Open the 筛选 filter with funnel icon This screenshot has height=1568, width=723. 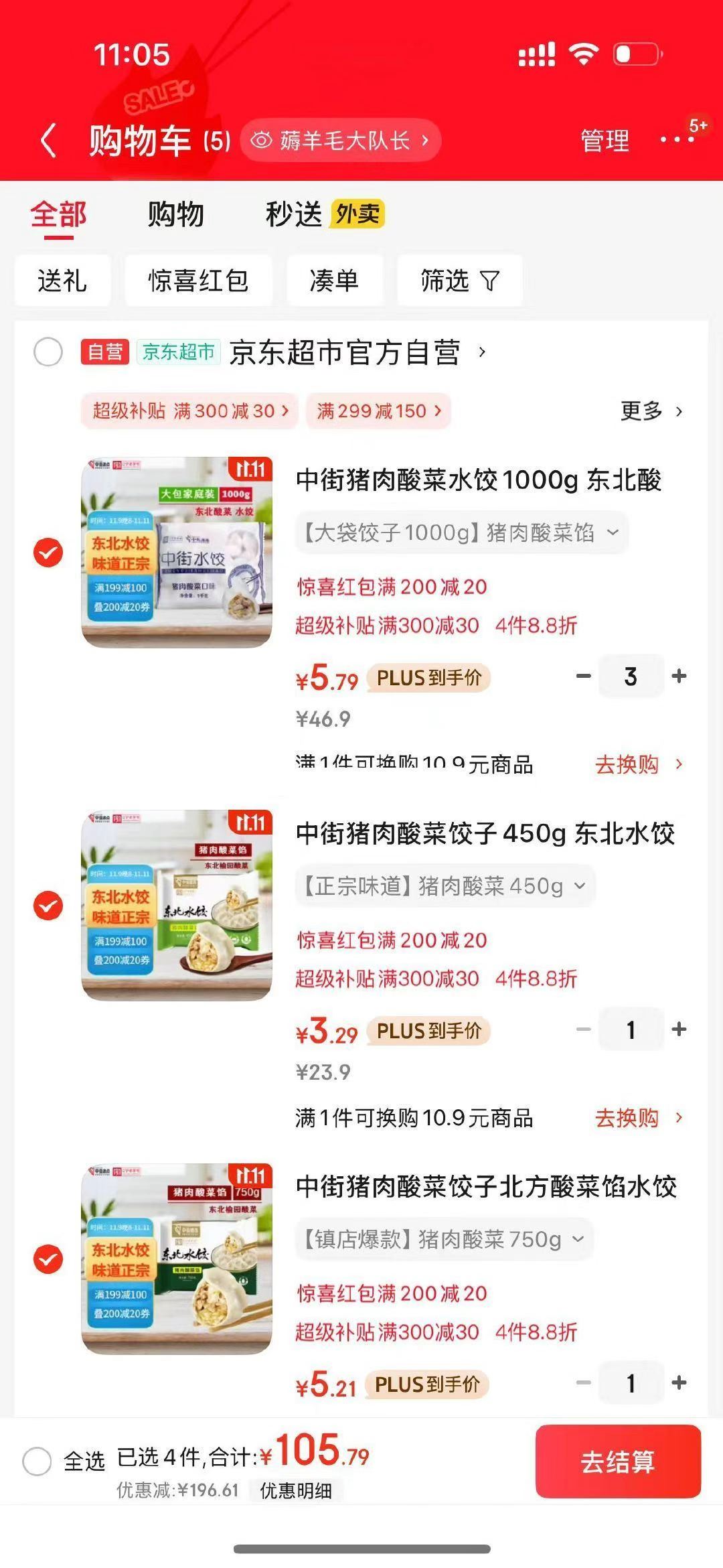459,281
